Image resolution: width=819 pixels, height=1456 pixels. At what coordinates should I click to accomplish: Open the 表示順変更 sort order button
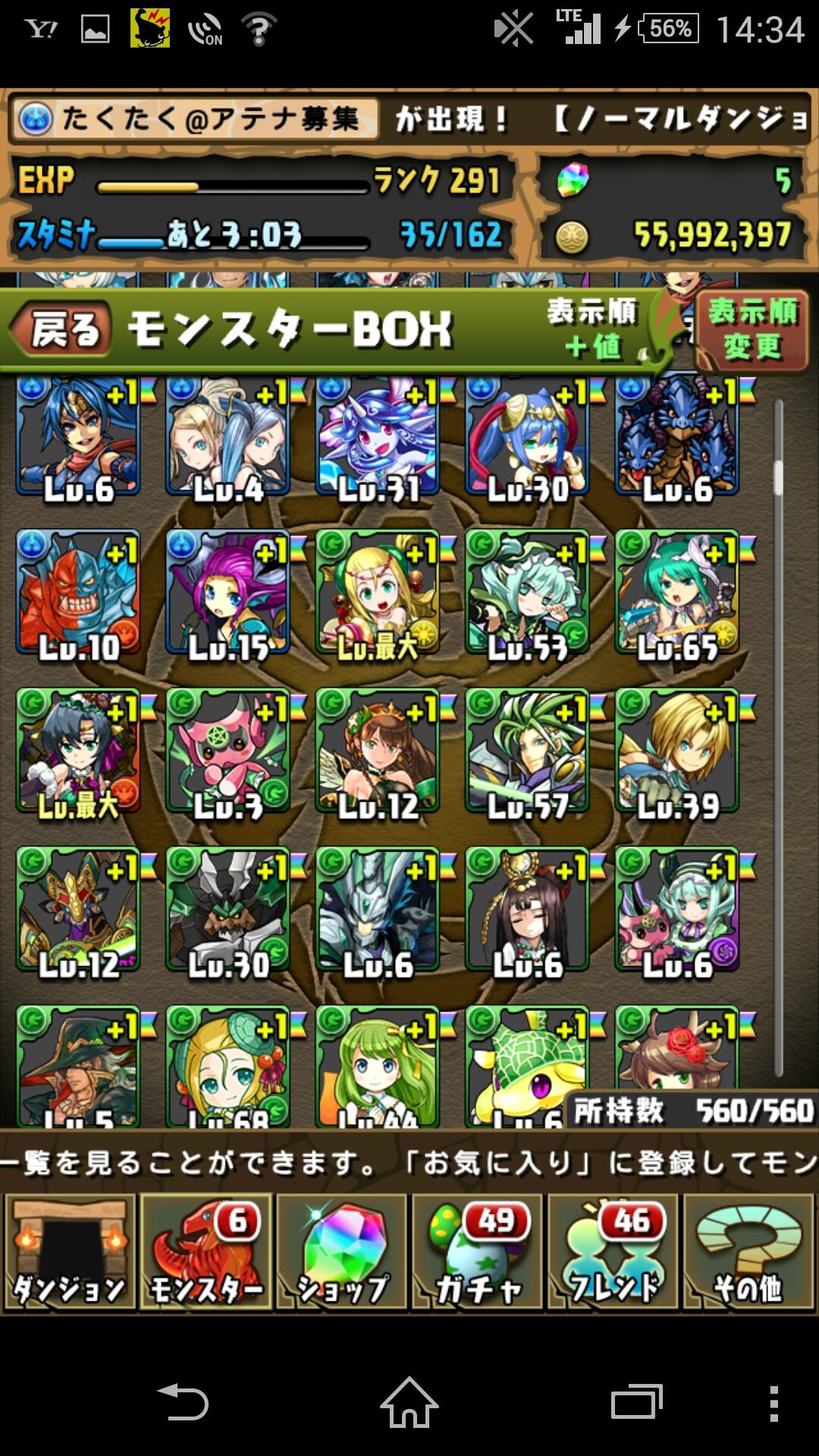tap(752, 331)
